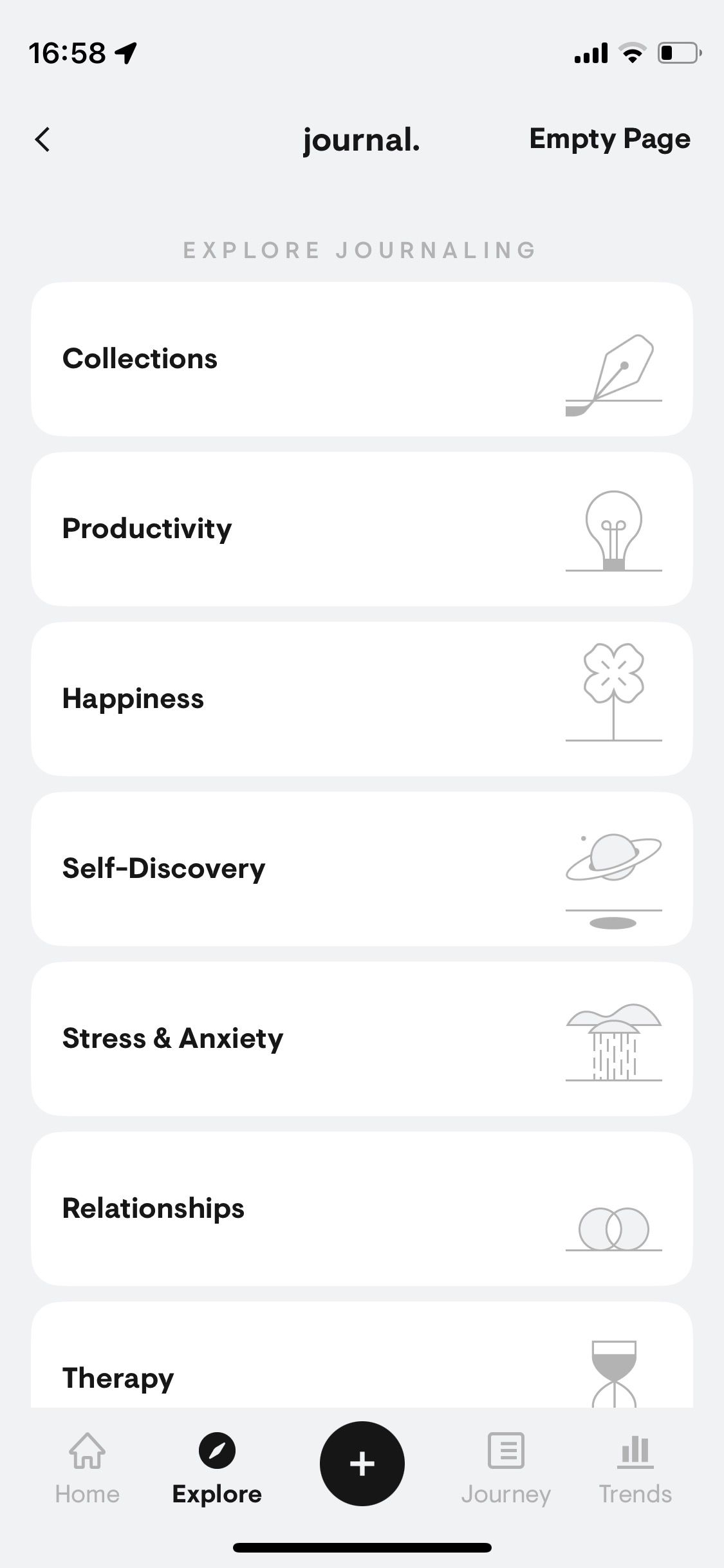Open an Empty Page
Image resolution: width=724 pixels, height=1568 pixels.
(x=610, y=139)
